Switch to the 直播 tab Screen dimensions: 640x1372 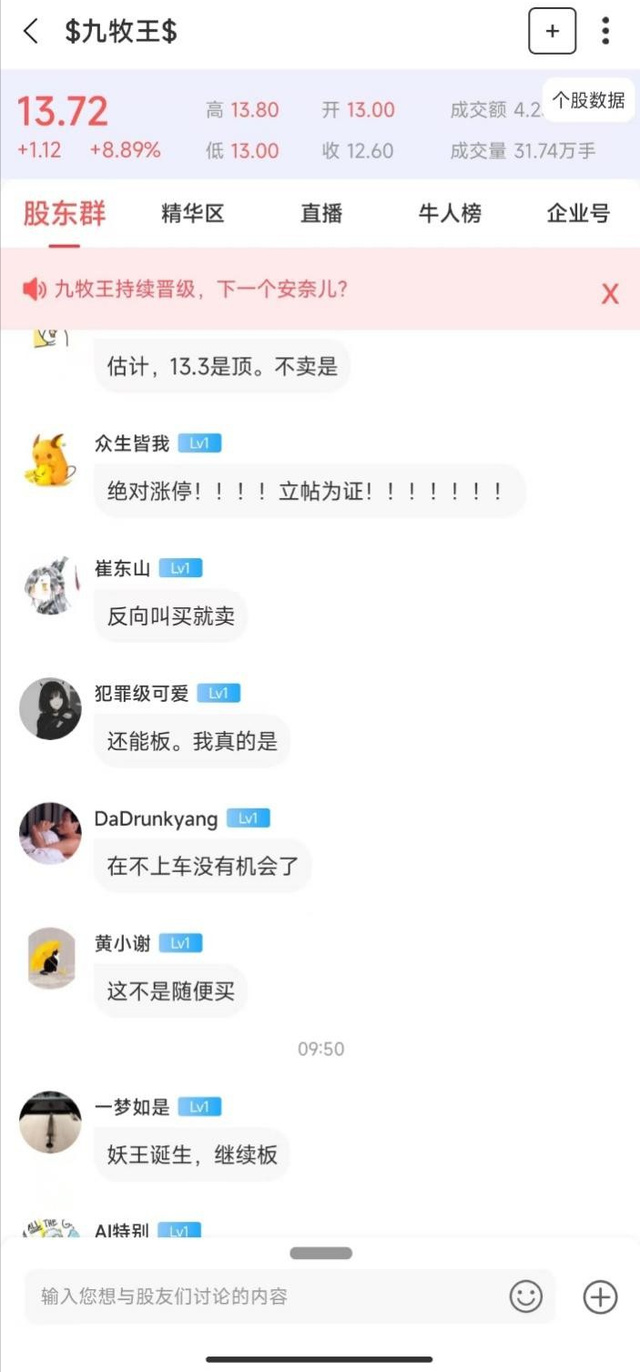321,213
